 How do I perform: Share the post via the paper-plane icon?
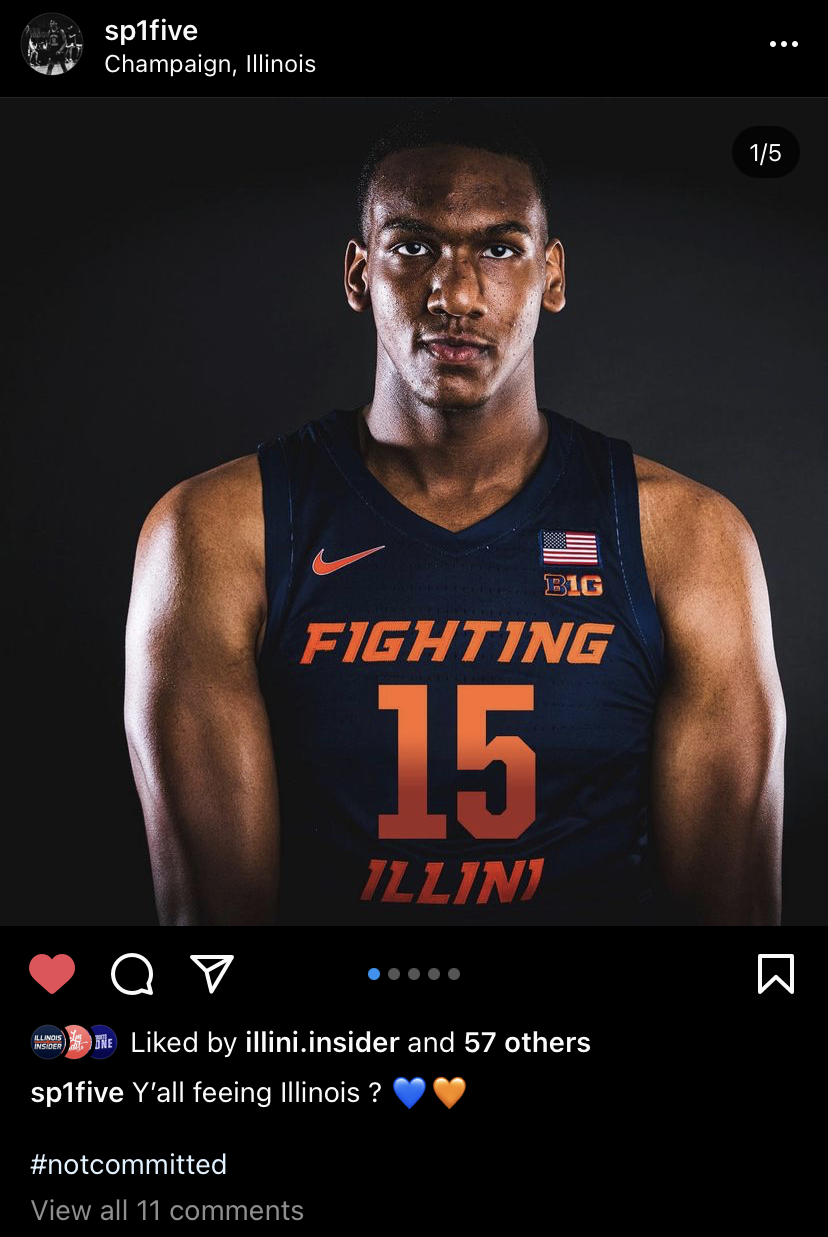211,973
